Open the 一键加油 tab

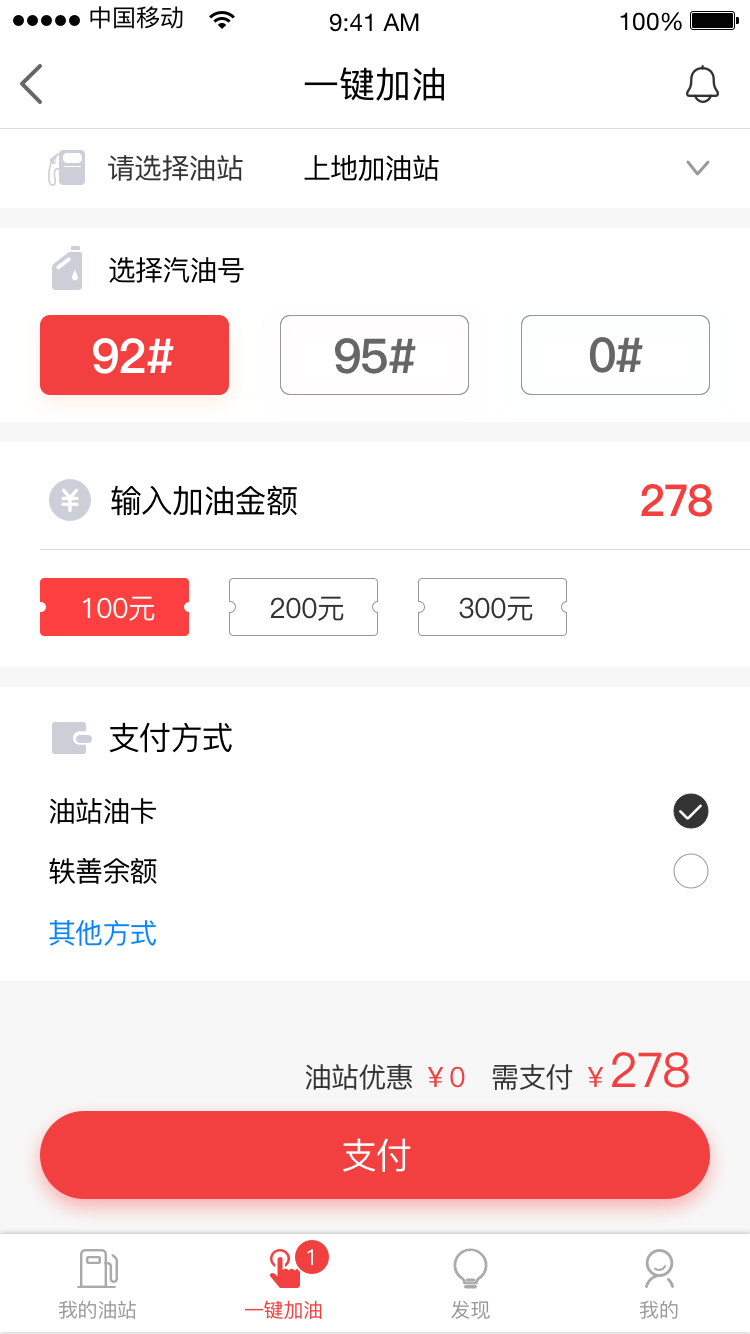pos(284,1284)
